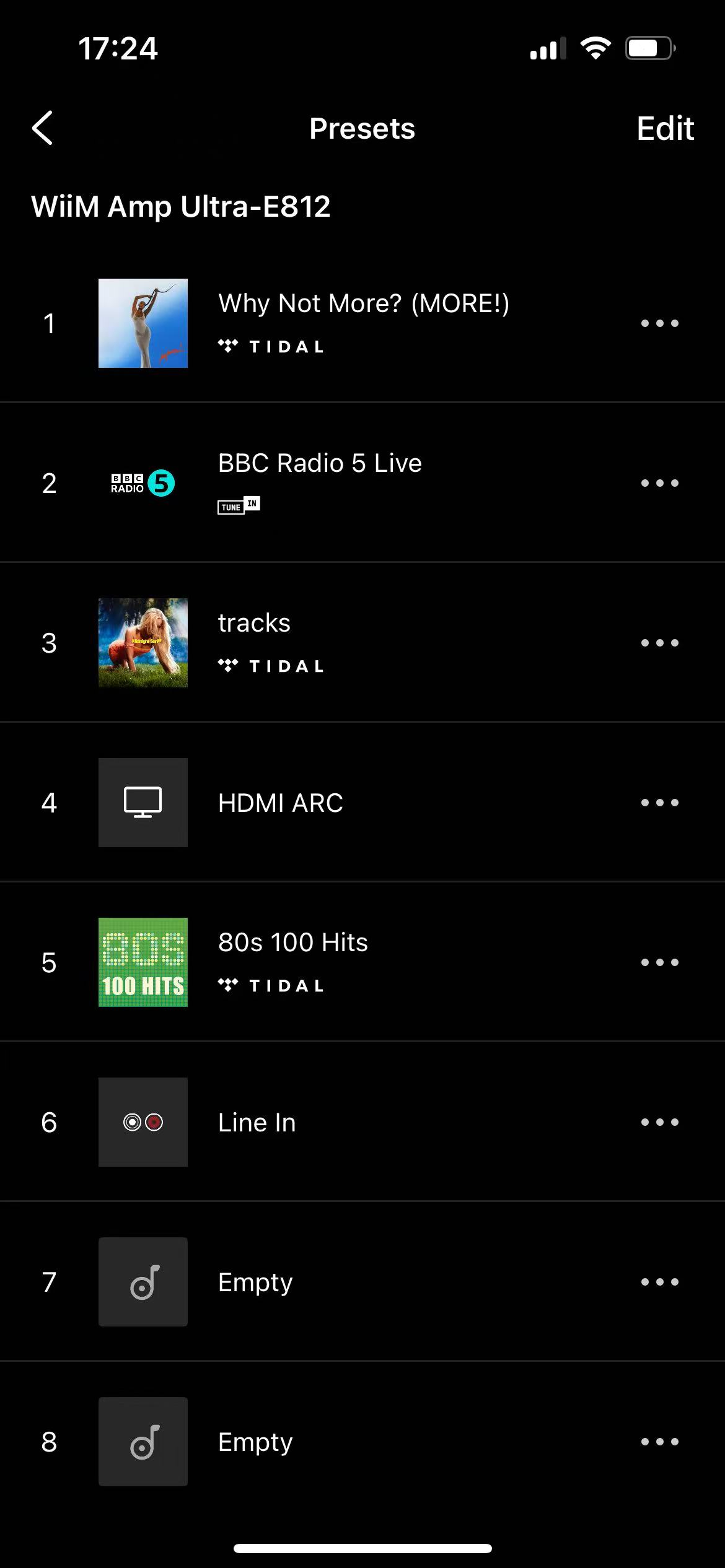Open more options for the tracks preset
725x1568 pixels.
click(659, 643)
